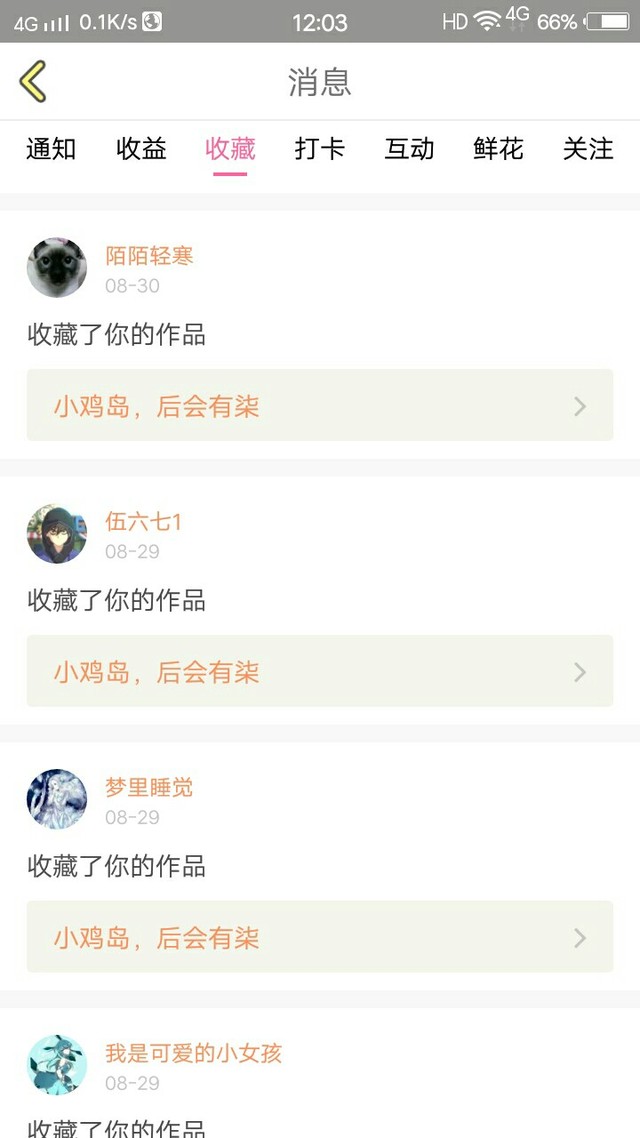640x1138 pixels.
Task: Open the work collected by 陌陌轻寒
Action: pyautogui.click(x=320, y=405)
